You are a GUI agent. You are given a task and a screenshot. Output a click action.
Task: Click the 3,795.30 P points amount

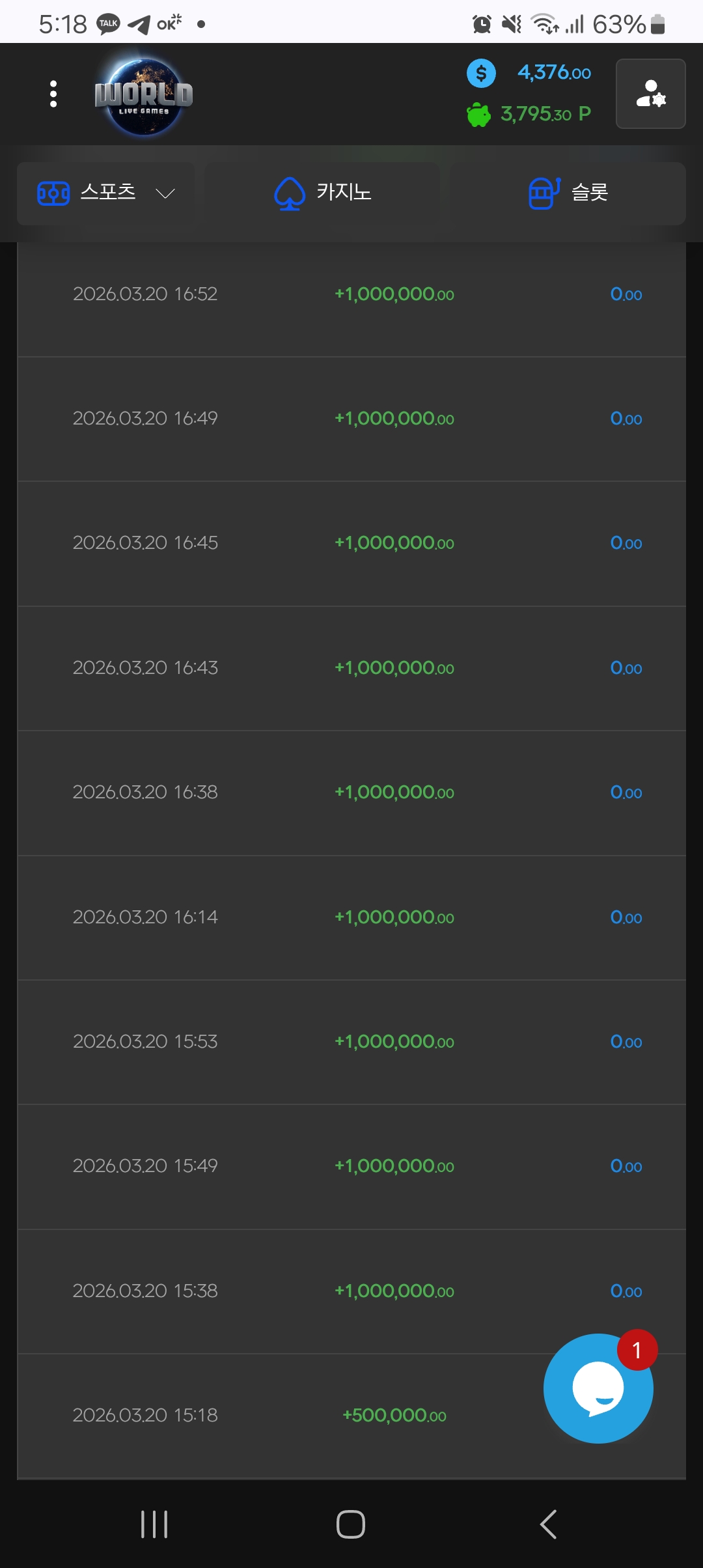[x=545, y=113]
